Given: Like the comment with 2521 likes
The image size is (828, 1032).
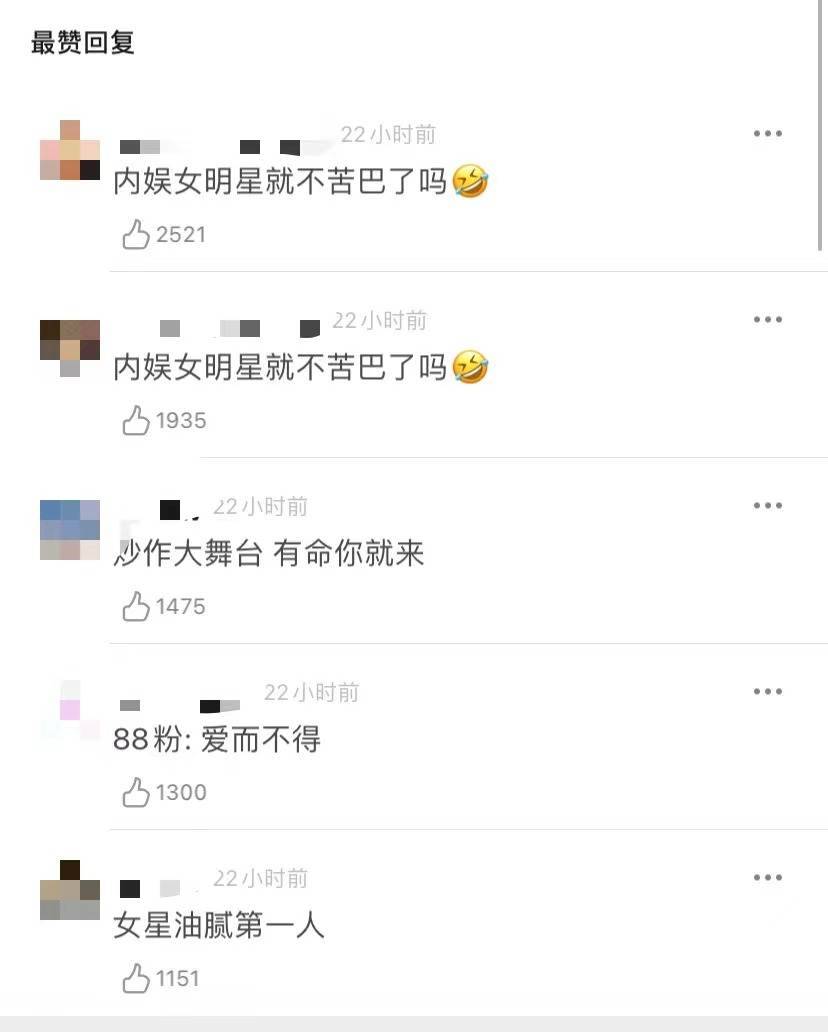Looking at the screenshot, I should pyautogui.click(x=136, y=235).
